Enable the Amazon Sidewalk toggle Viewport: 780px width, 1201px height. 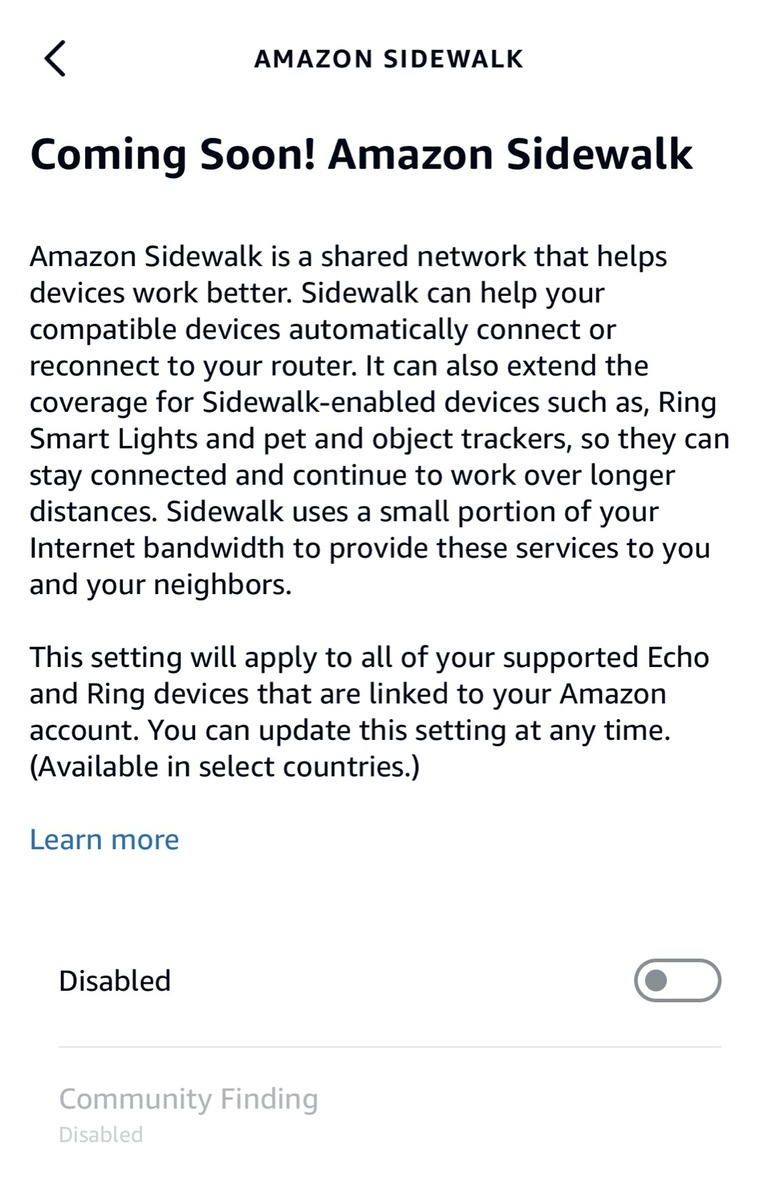pyautogui.click(x=677, y=981)
